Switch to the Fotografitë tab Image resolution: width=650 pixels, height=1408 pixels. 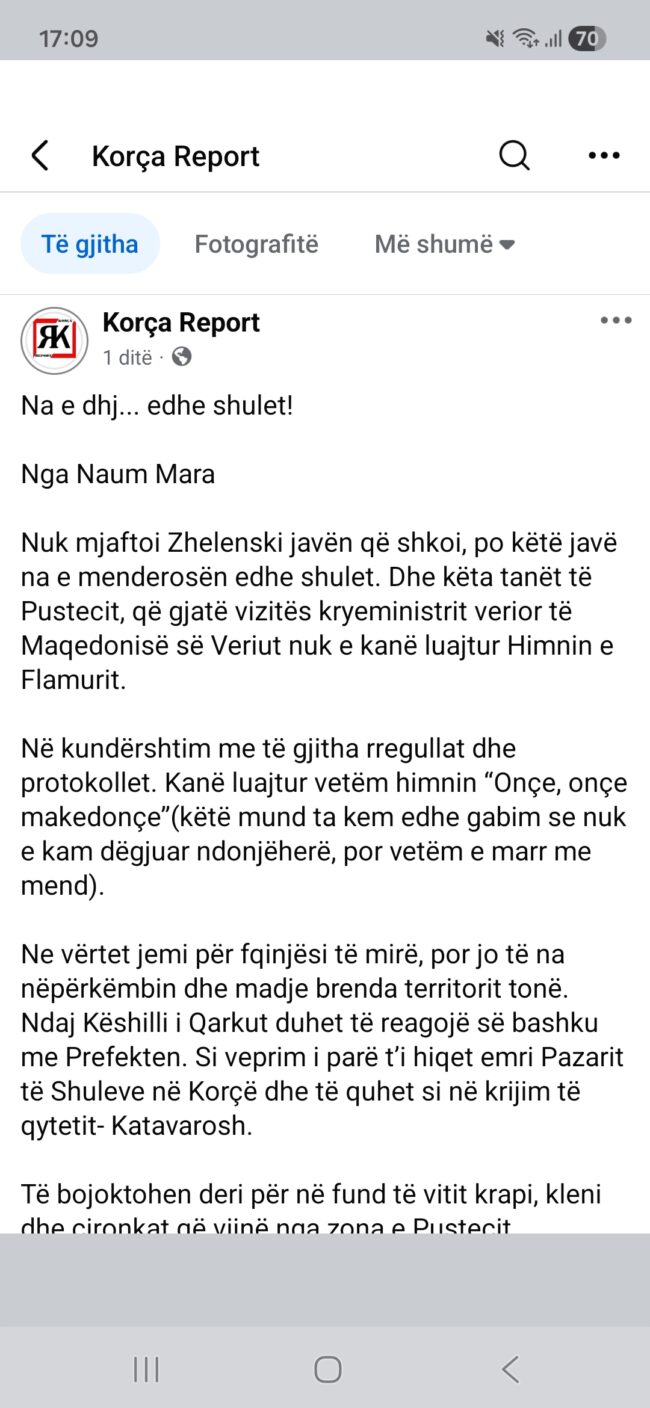click(x=256, y=244)
